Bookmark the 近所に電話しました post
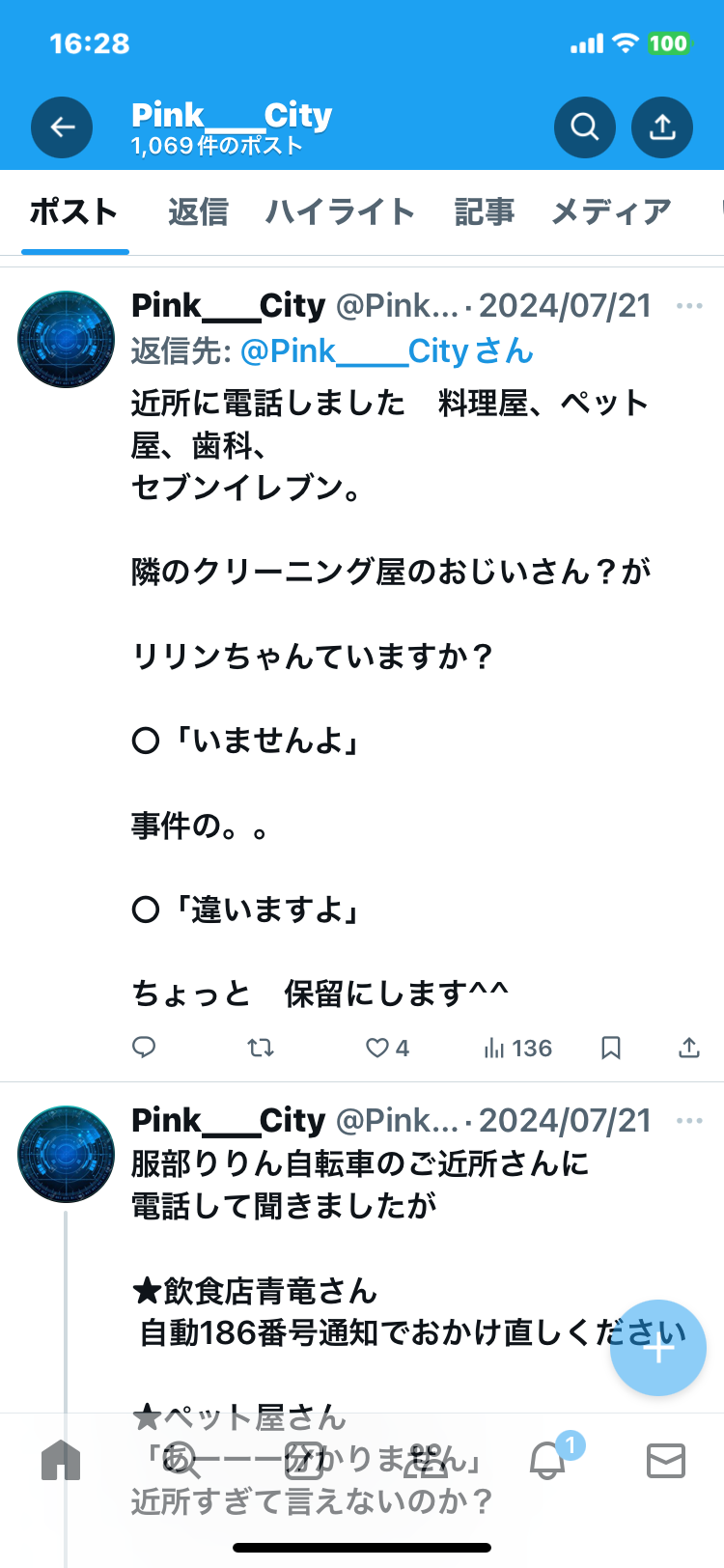 [x=611, y=1048]
